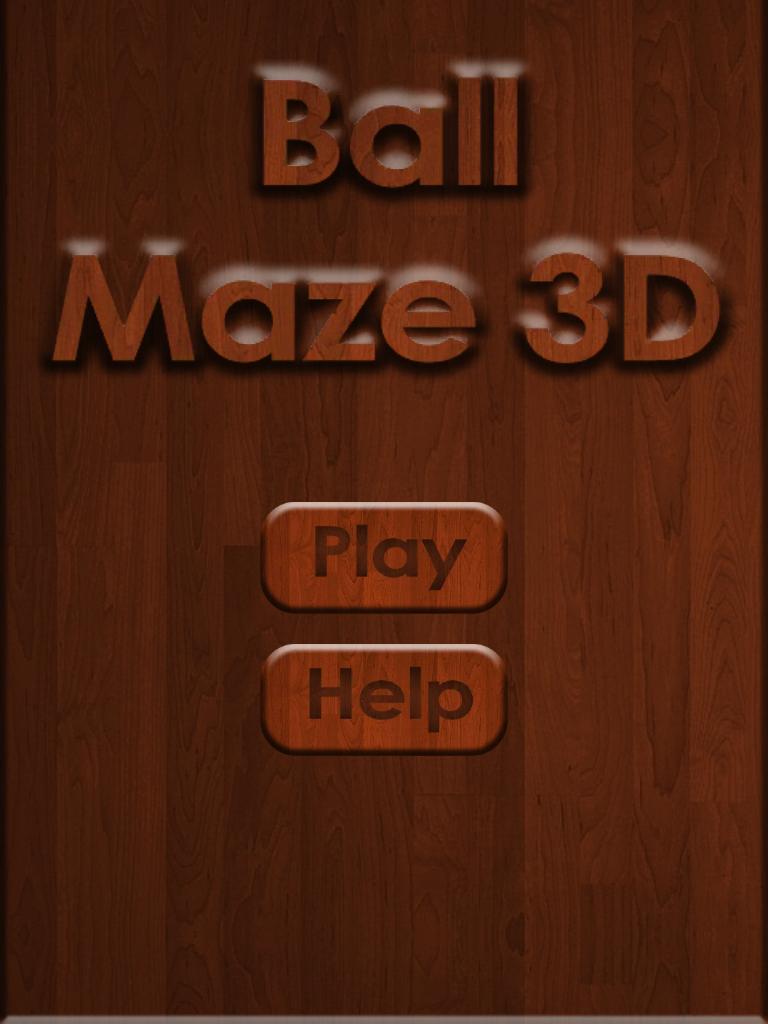Start the game with Play button
This screenshot has height=1024, width=768.
click(384, 556)
